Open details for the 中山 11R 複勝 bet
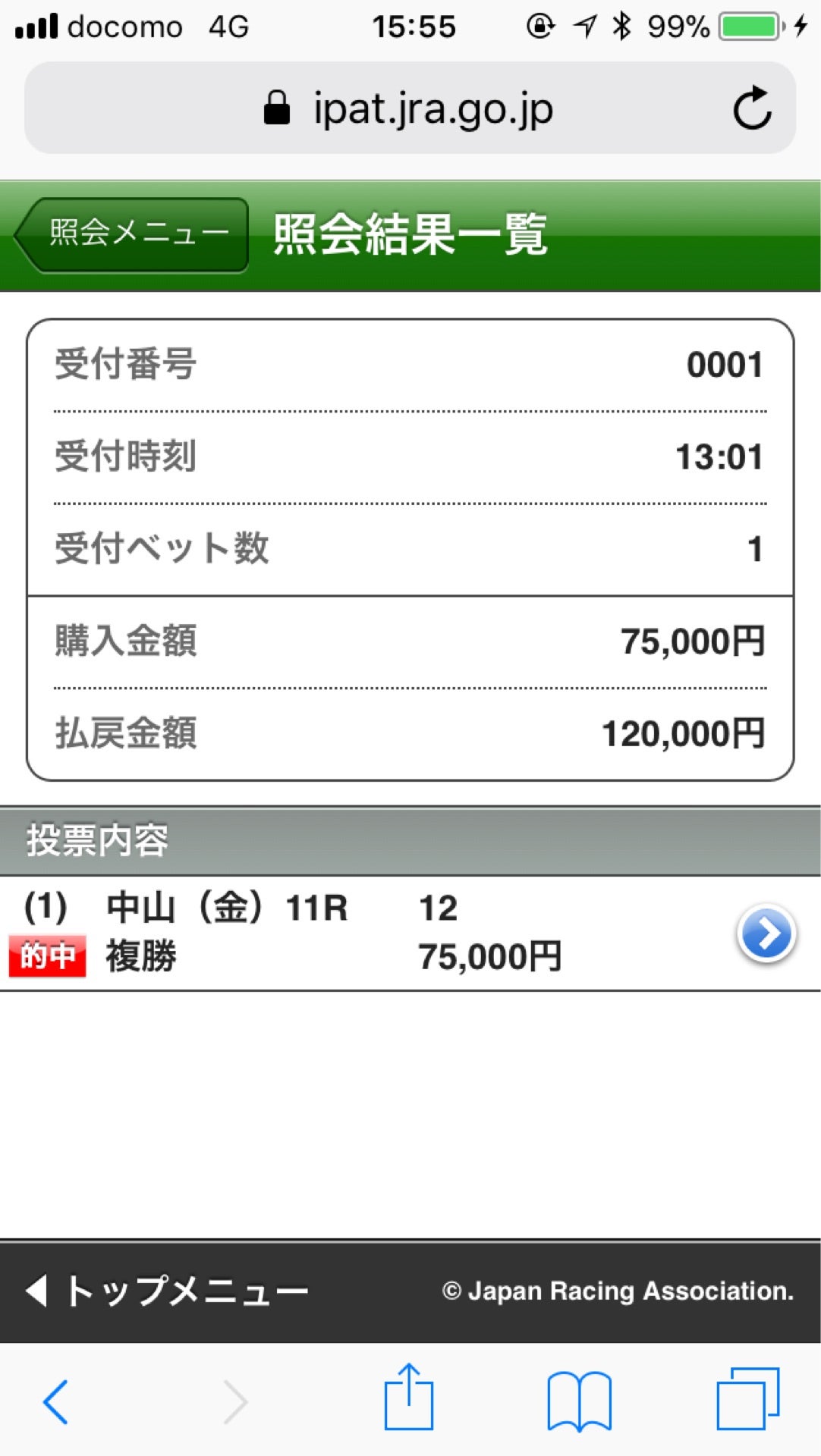Screen dimensions: 821x1456 tap(766, 934)
